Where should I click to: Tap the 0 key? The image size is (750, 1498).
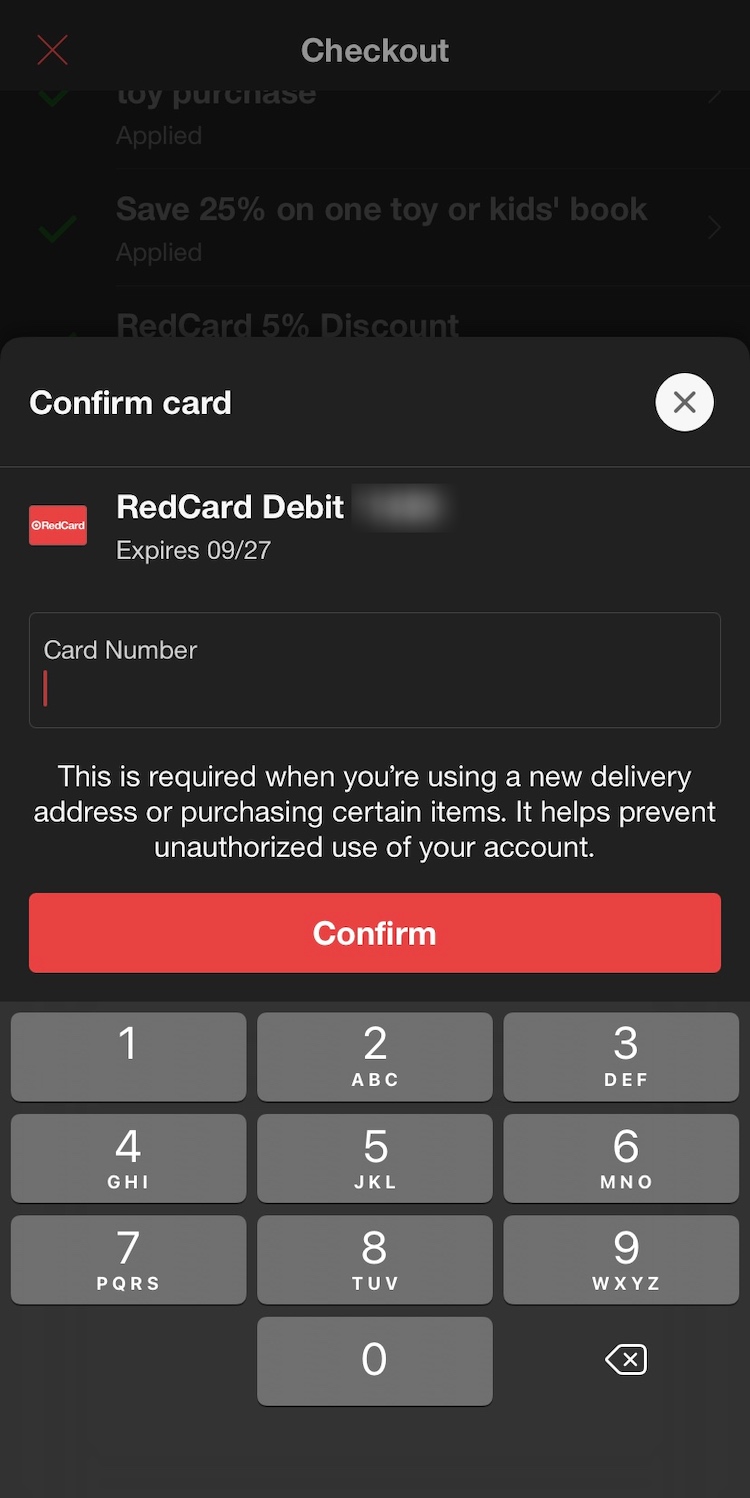[375, 1360]
